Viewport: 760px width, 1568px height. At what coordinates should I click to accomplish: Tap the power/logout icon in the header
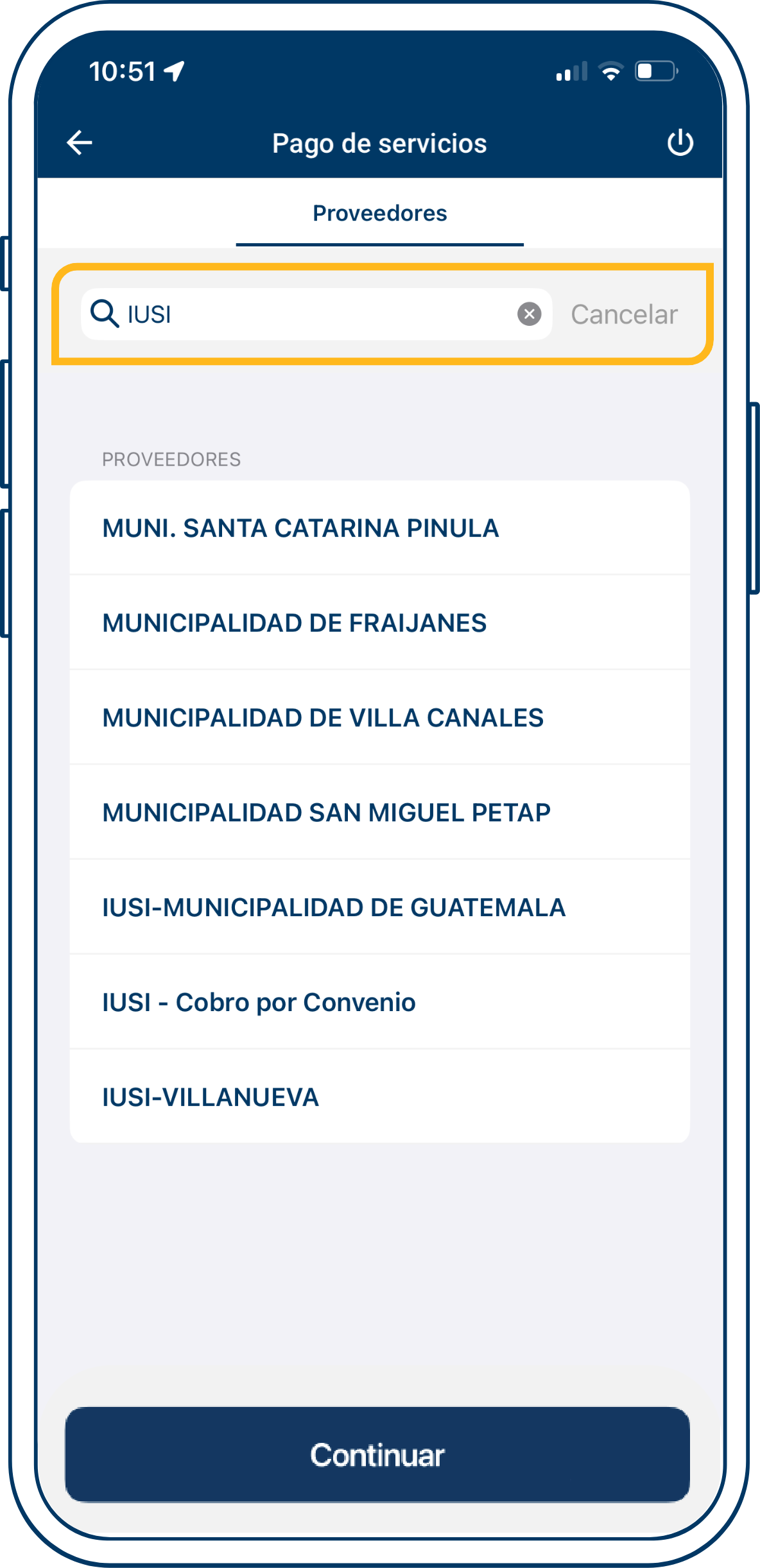pyautogui.click(x=680, y=142)
